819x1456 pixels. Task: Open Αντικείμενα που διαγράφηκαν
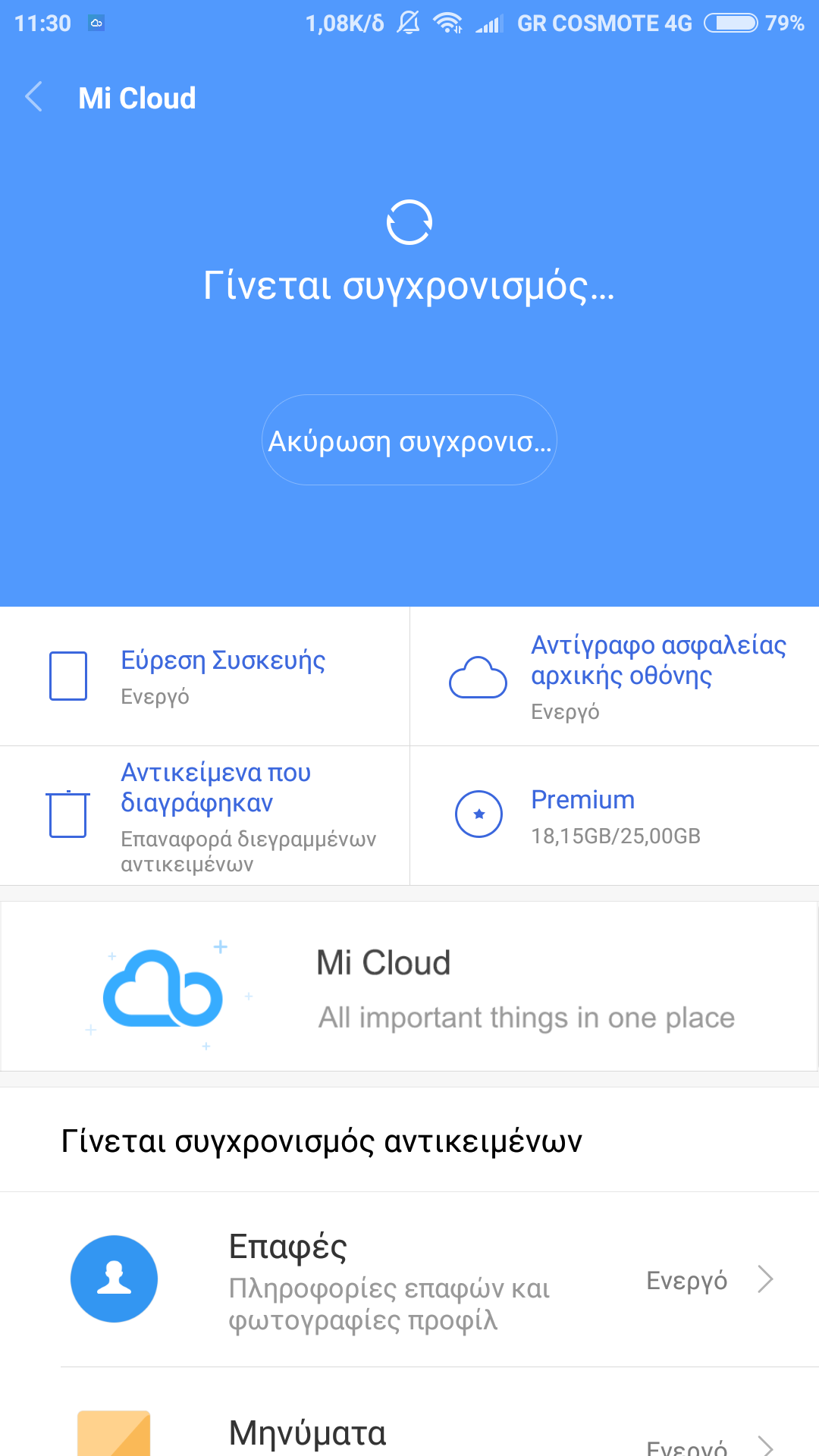[x=205, y=816]
